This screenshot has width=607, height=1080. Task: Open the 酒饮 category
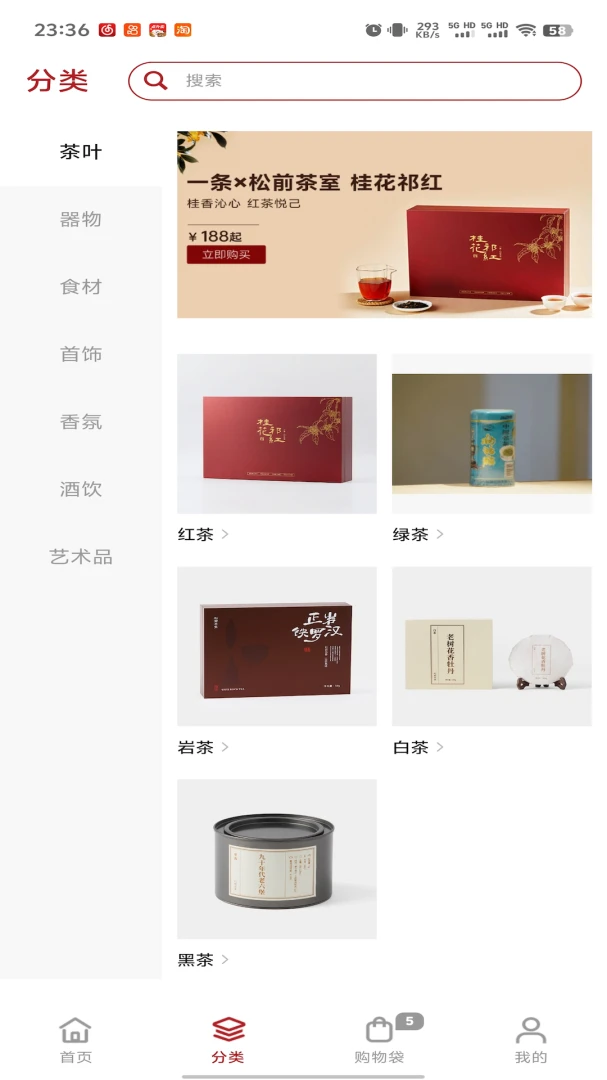coord(81,490)
